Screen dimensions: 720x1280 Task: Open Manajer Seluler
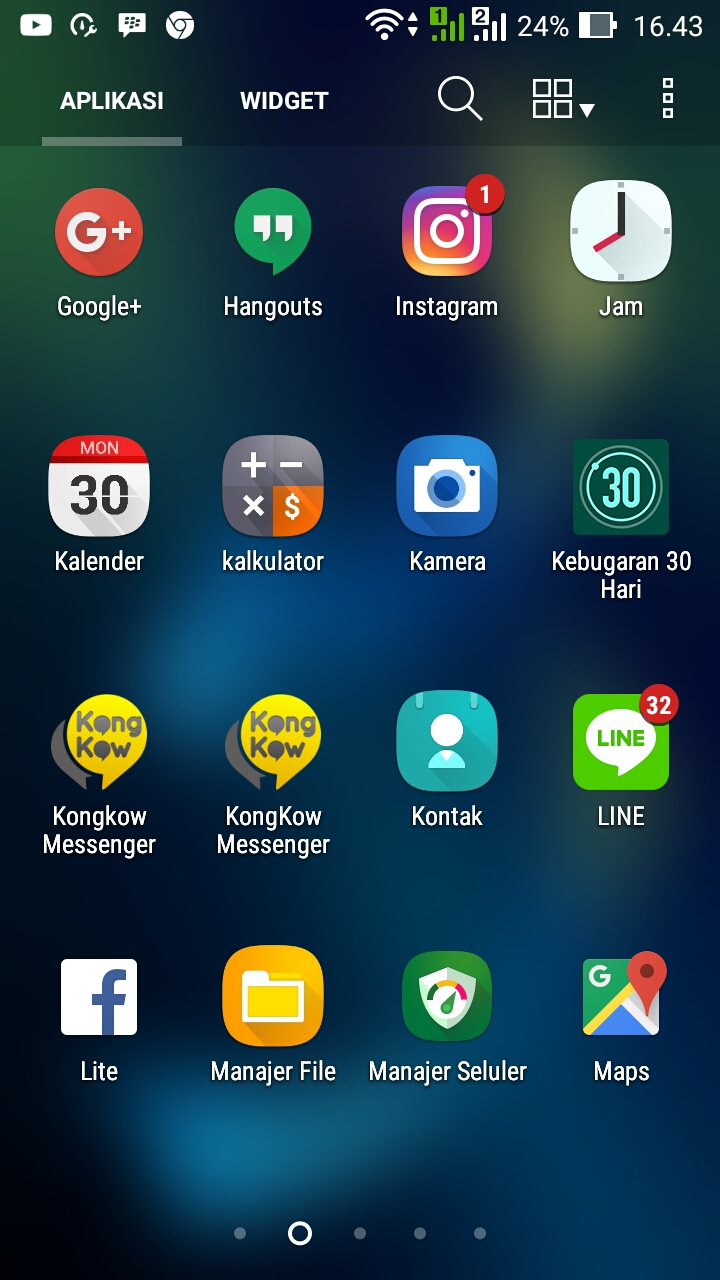click(446, 997)
